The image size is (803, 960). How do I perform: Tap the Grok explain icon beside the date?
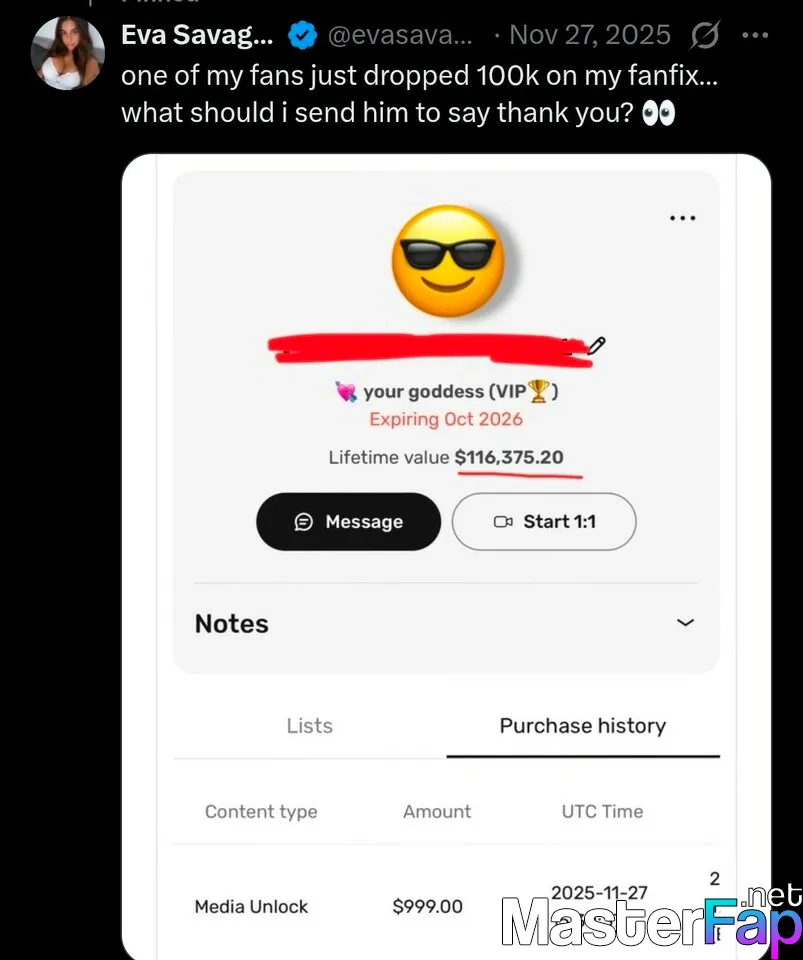(x=705, y=36)
